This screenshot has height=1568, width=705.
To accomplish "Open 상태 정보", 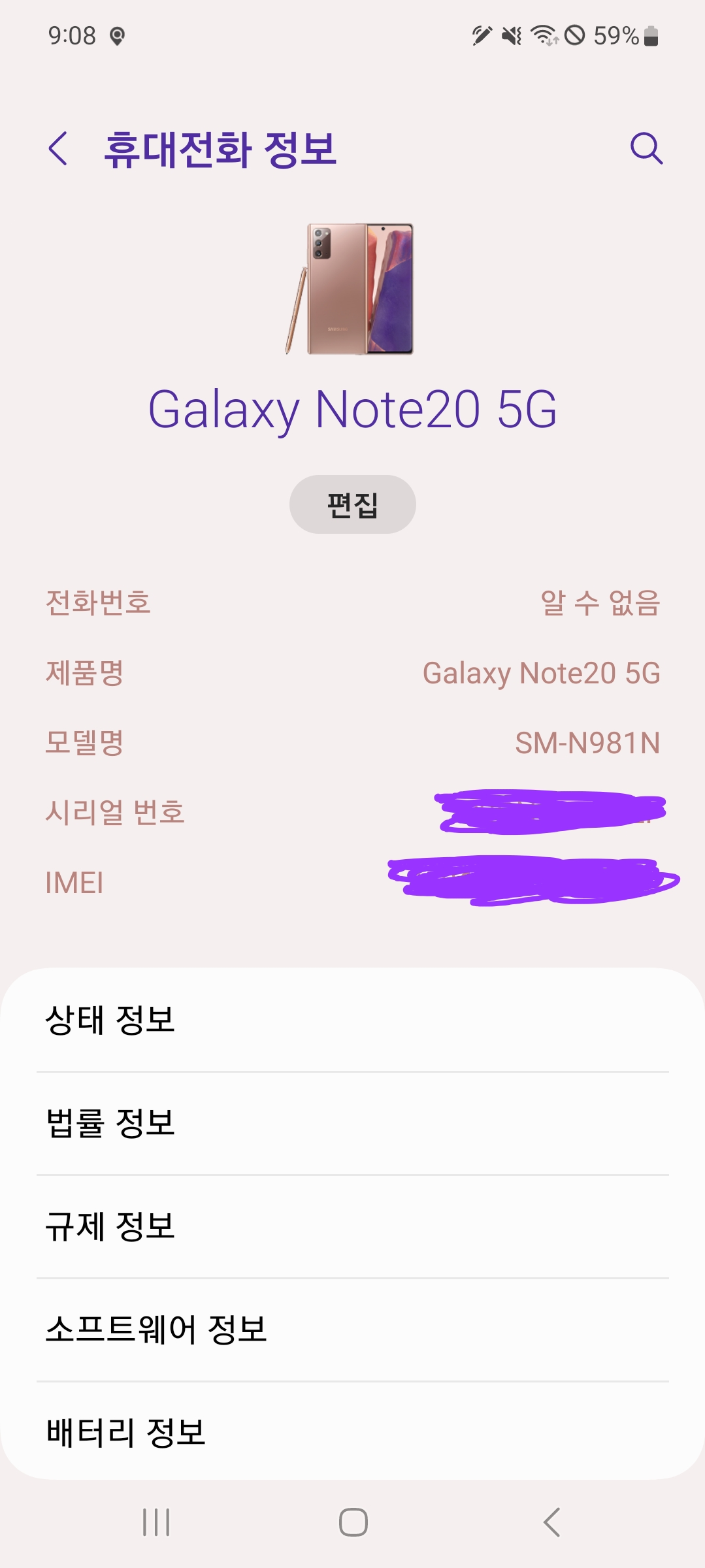I will (x=352, y=1020).
